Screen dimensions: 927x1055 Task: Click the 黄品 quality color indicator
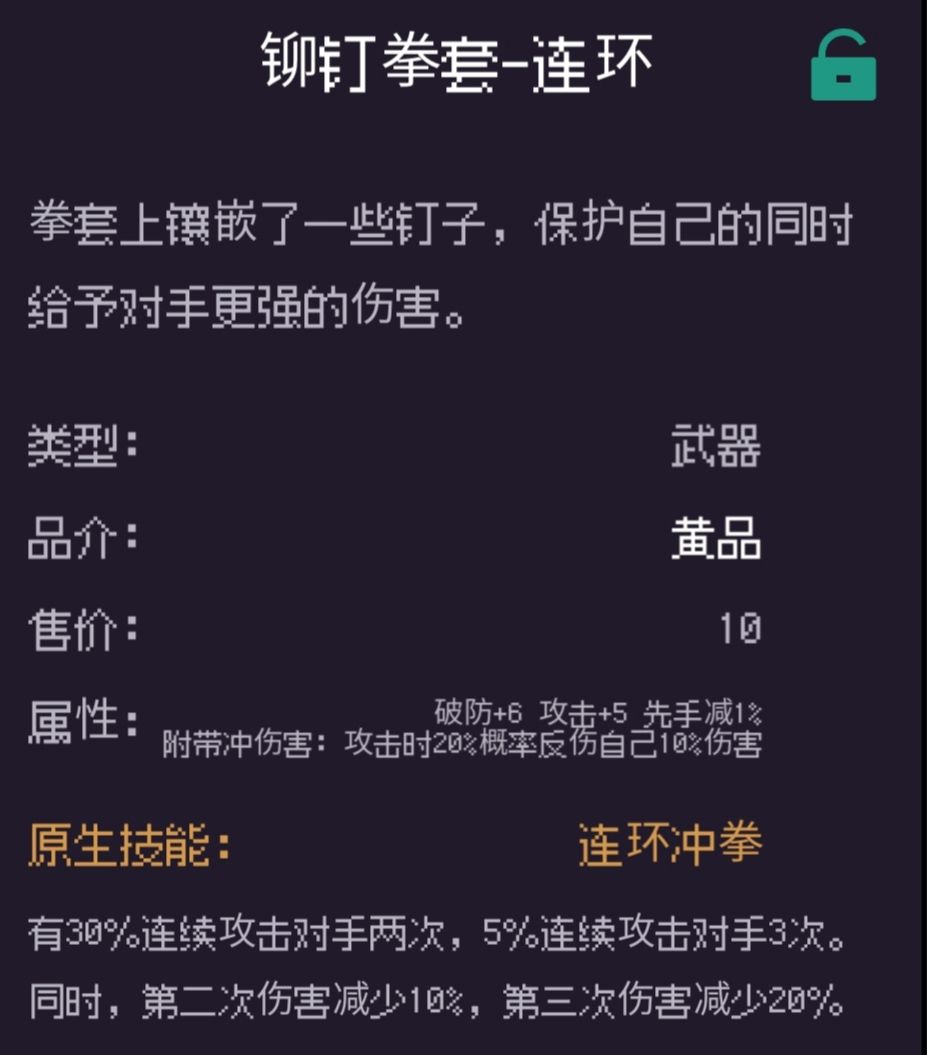[715, 538]
